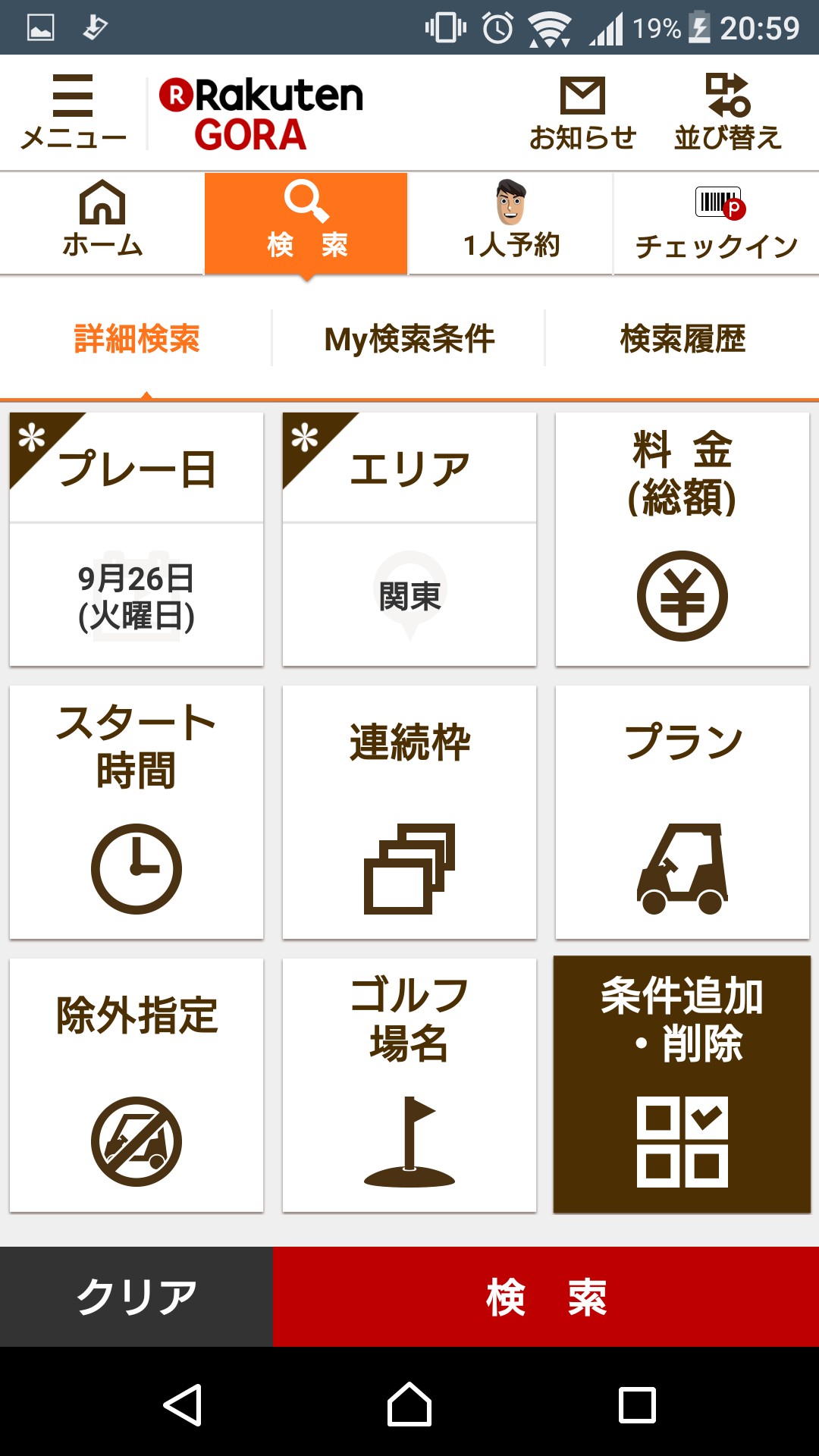This screenshot has height=1456, width=819.
Task: Set 料金(総額) price filter
Action: tap(682, 540)
